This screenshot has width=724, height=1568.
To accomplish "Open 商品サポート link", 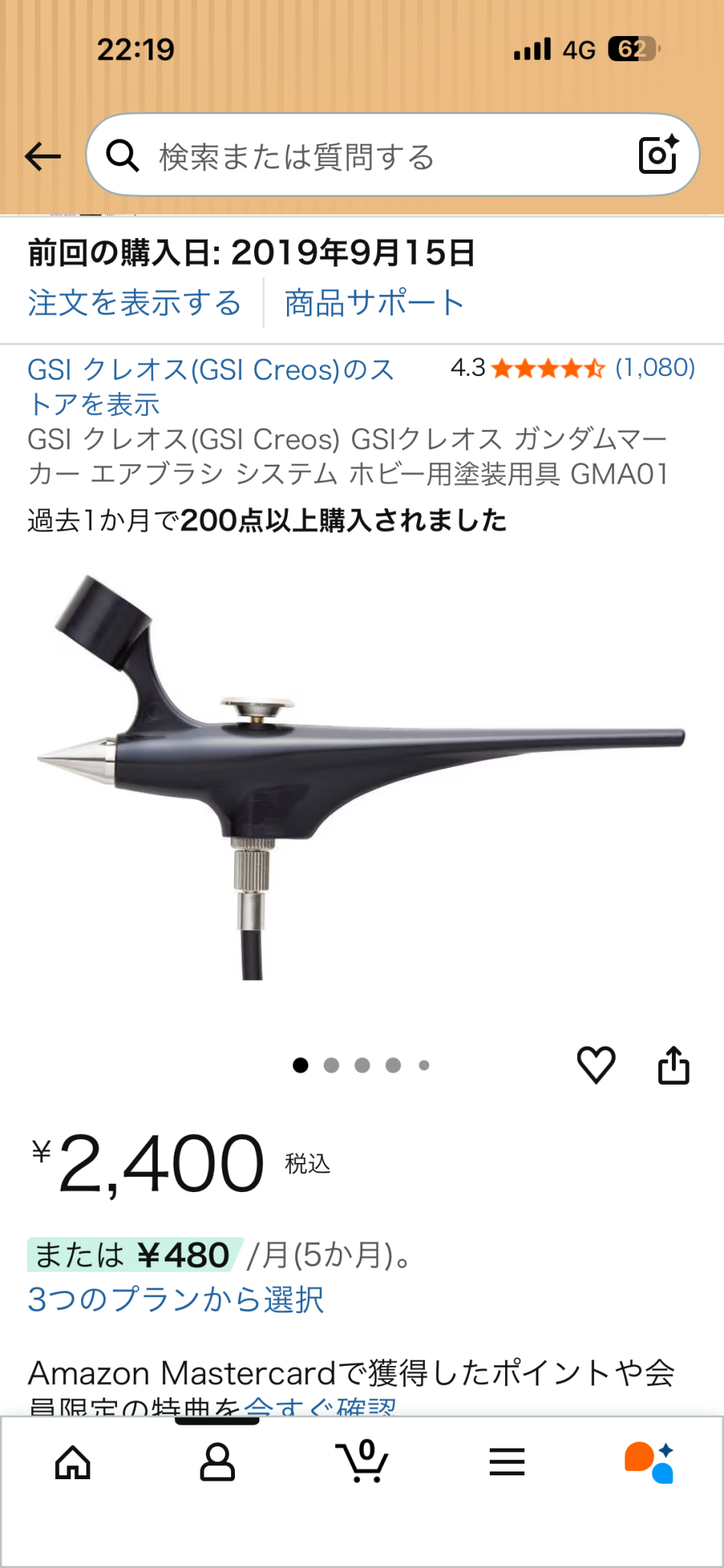I will pyautogui.click(x=374, y=302).
